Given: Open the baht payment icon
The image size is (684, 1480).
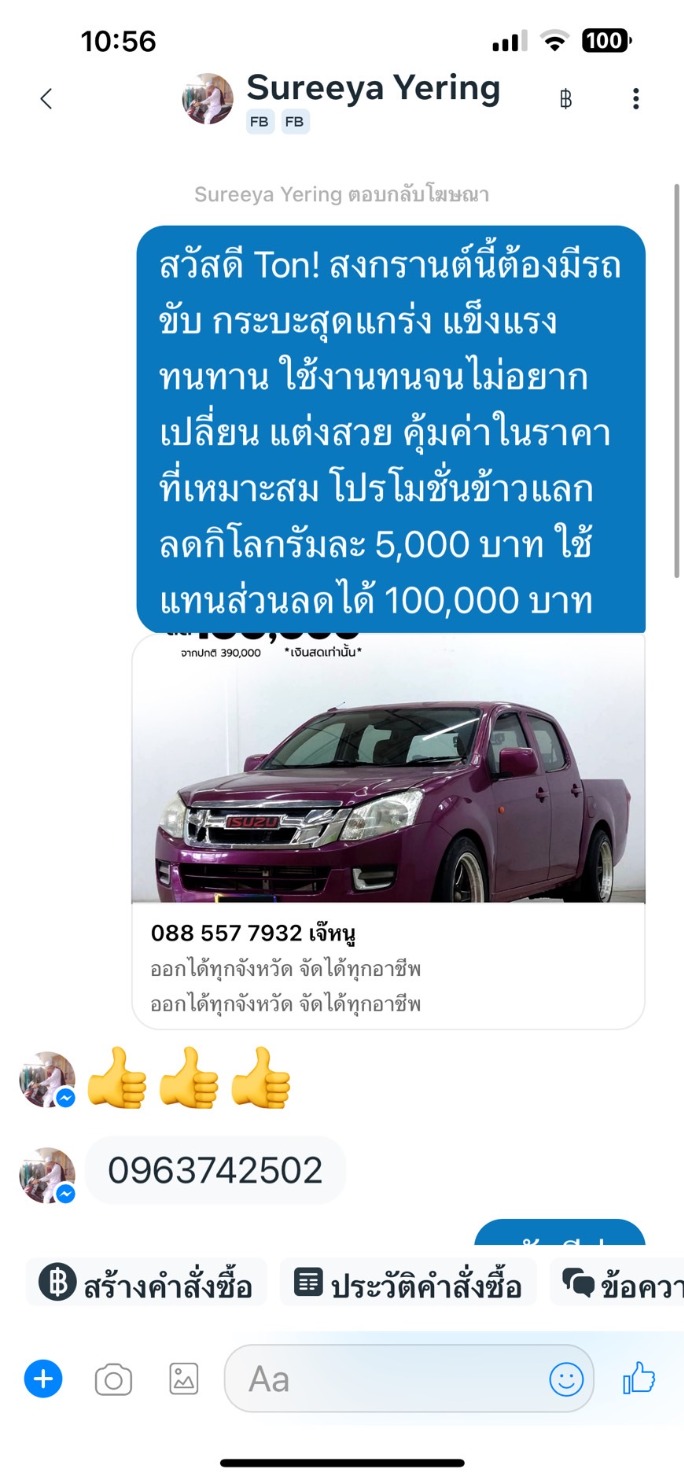Looking at the screenshot, I should 565,98.
